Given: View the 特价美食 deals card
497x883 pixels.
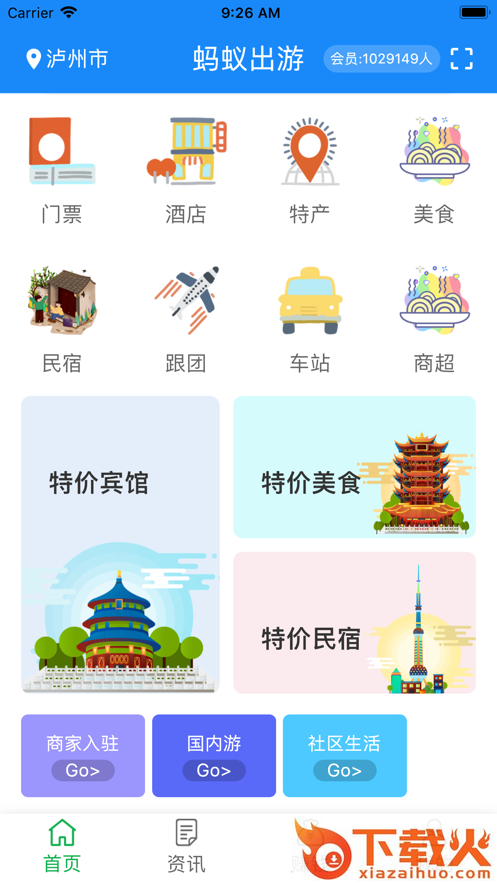Looking at the screenshot, I should (x=355, y=467).
